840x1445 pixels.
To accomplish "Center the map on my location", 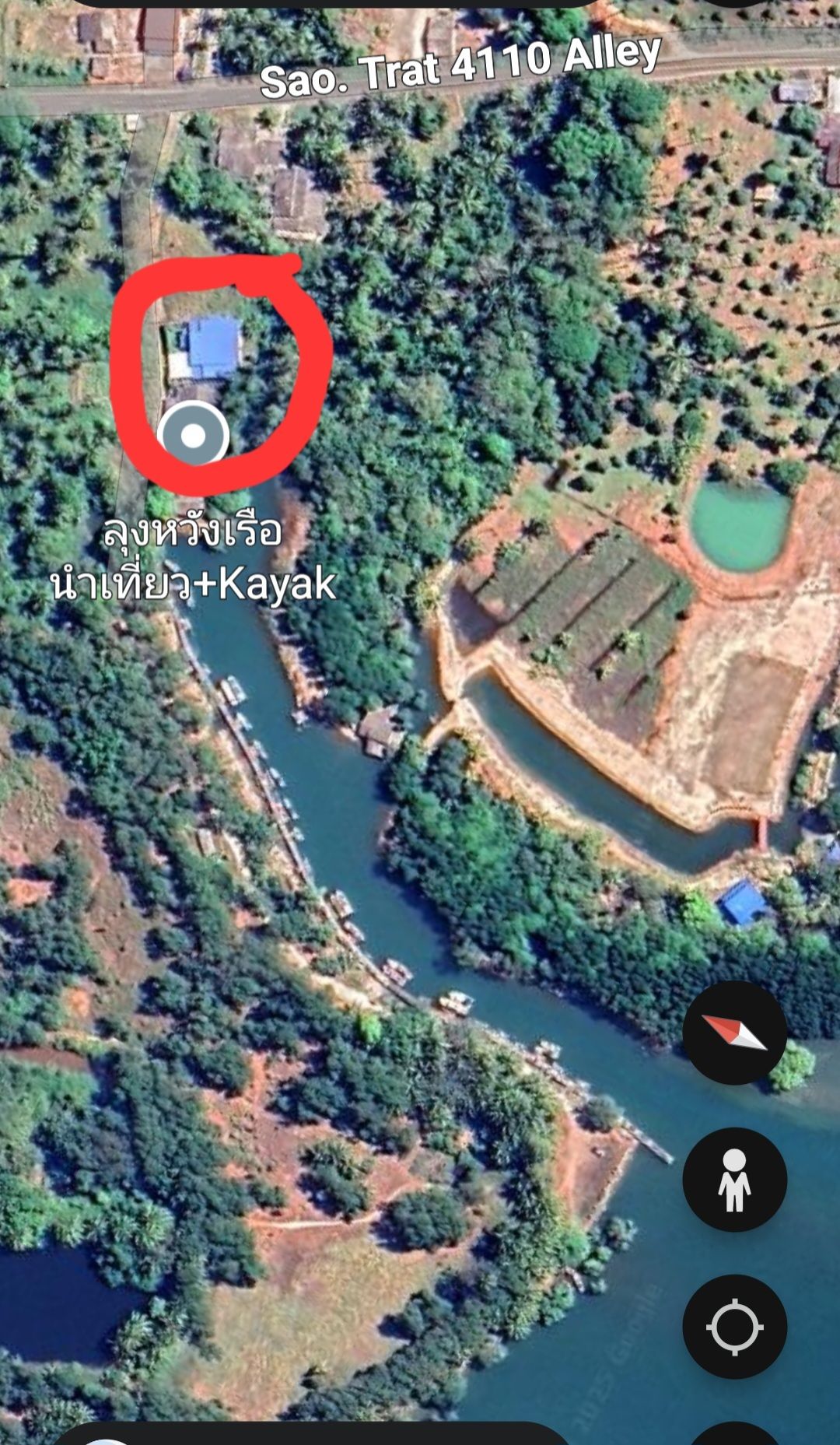I will (734, 1326).
